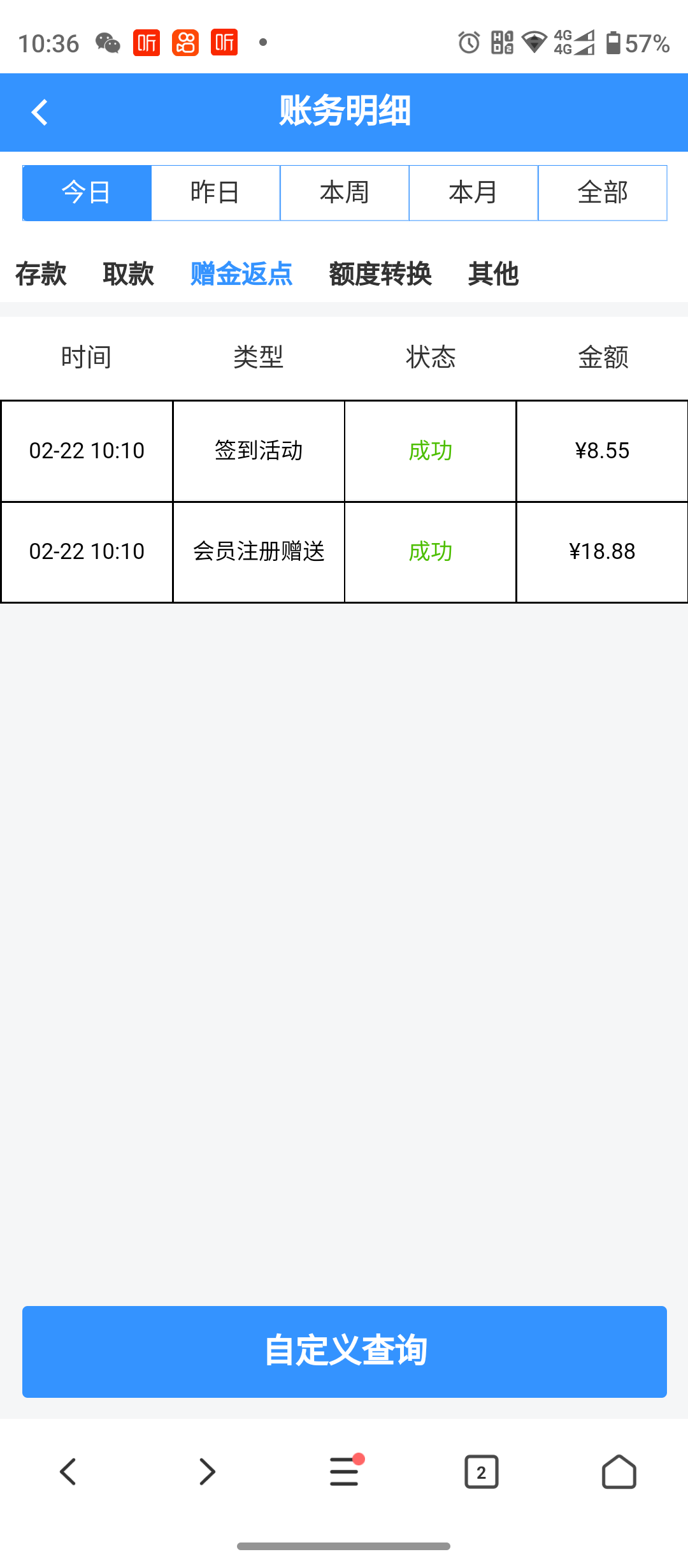688x1568 pixels.
Task: Open the 额度转换 category
Action: click(380, 274)
